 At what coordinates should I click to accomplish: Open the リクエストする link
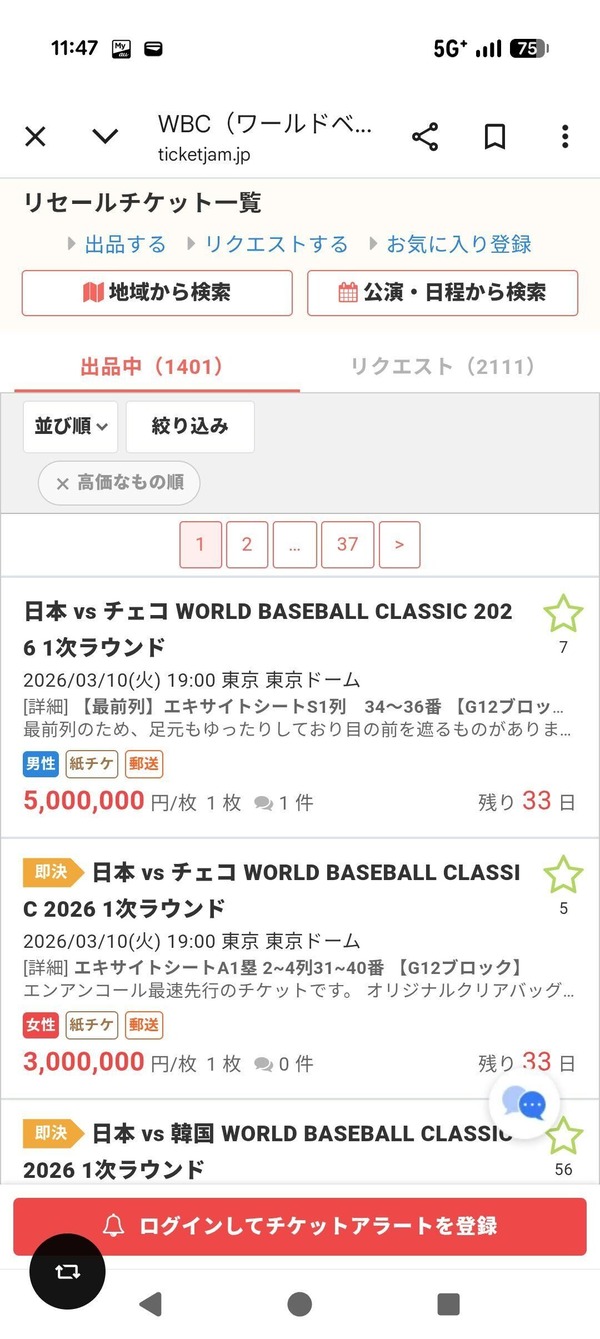pos(276,244)
